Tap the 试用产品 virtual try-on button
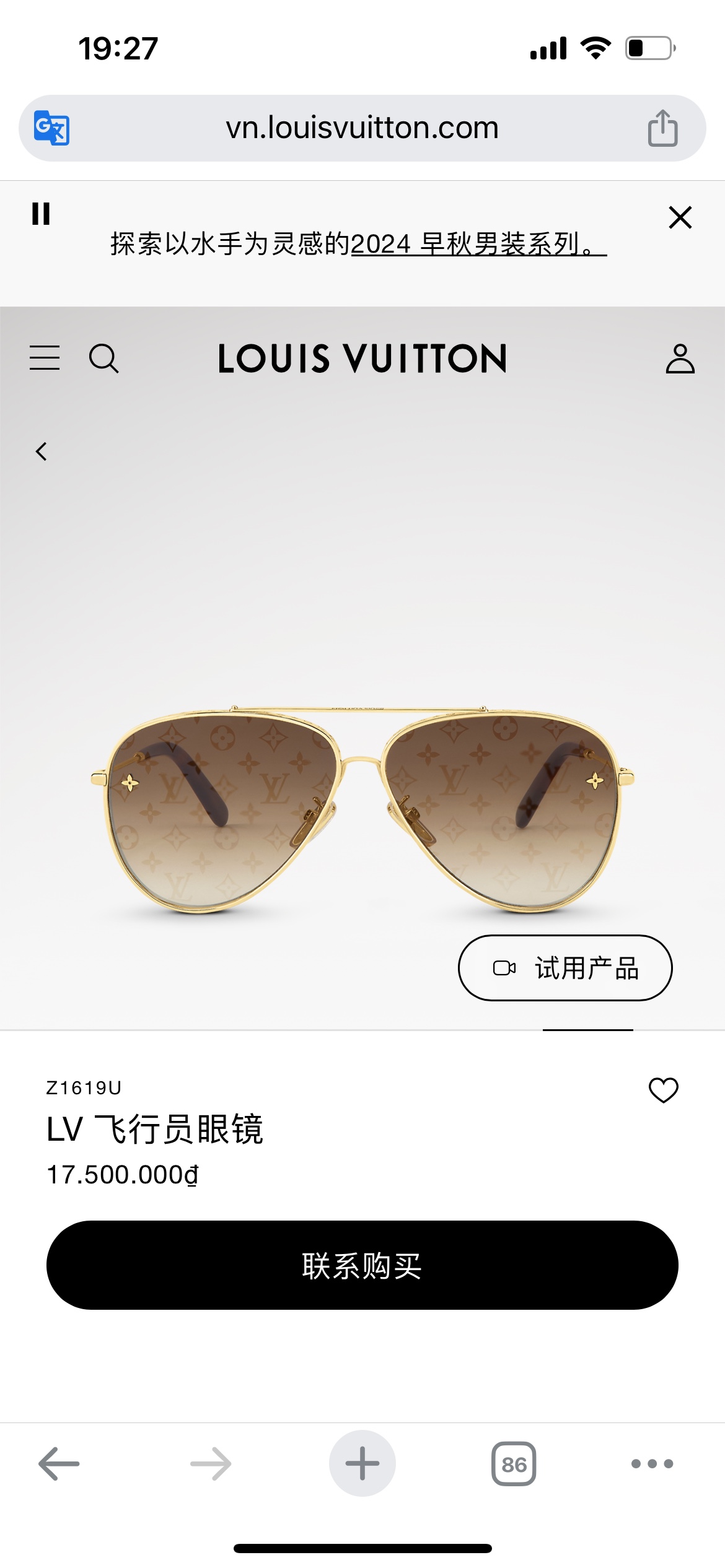This screenshot has height=1568, width=725. tap(565, 968)
